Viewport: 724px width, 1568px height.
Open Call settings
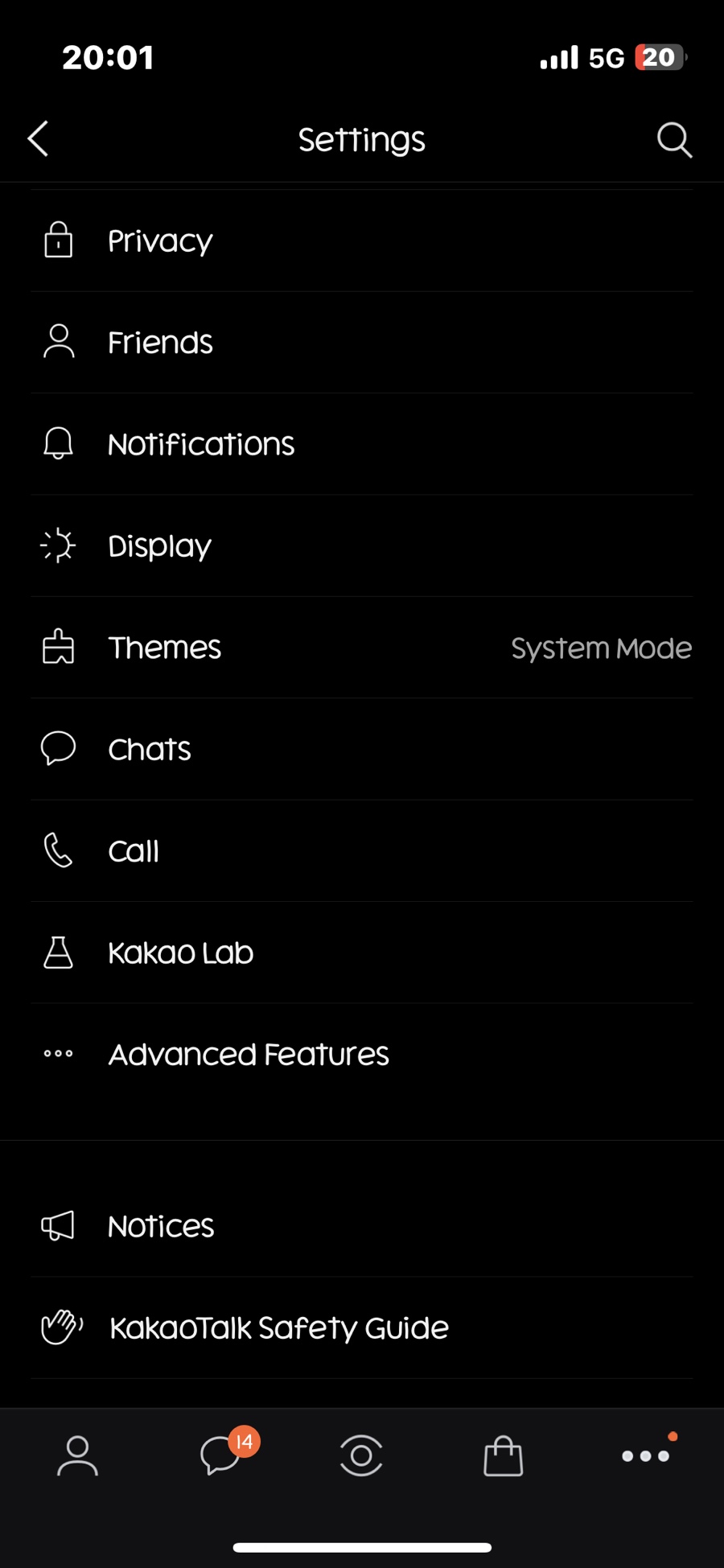point(362,850)
